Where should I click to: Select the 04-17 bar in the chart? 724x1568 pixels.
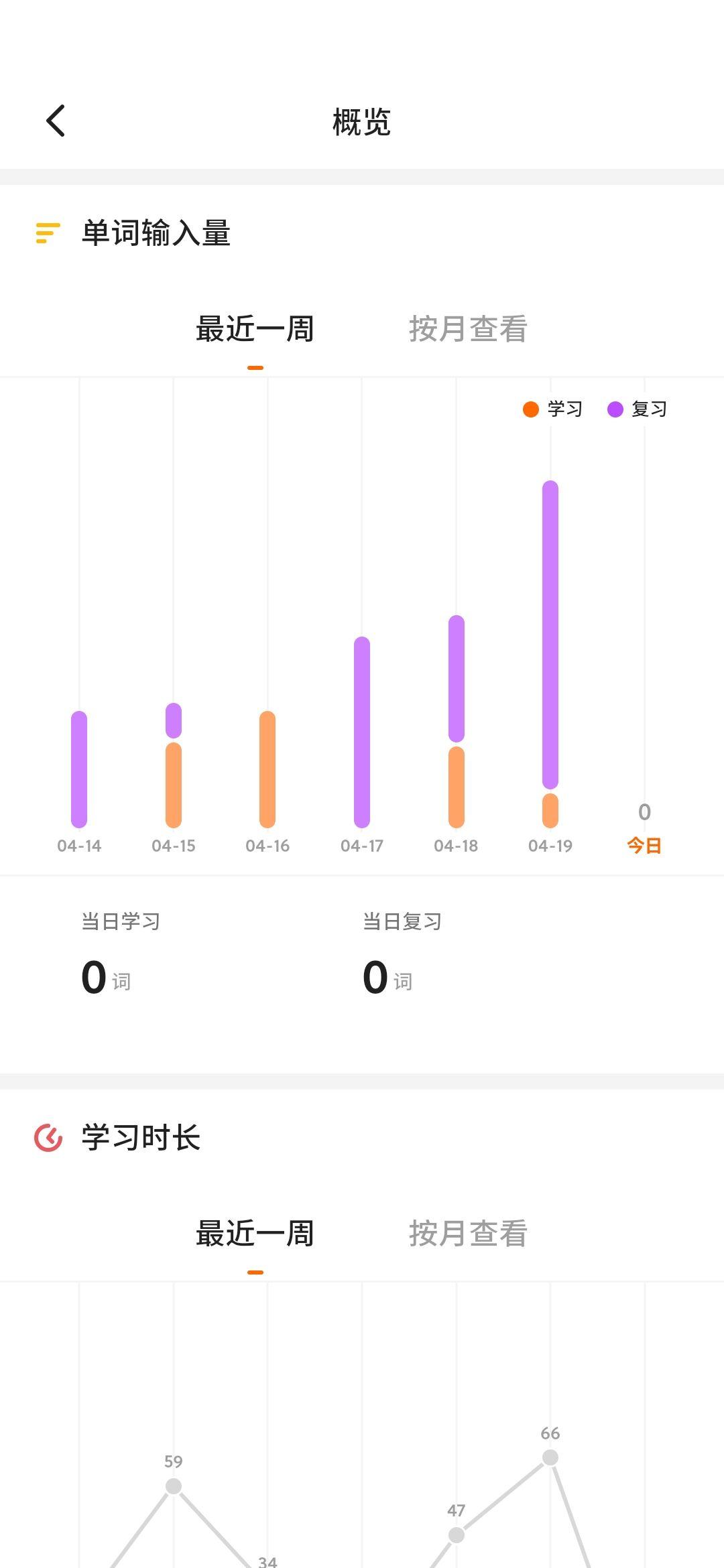[362, 732]
